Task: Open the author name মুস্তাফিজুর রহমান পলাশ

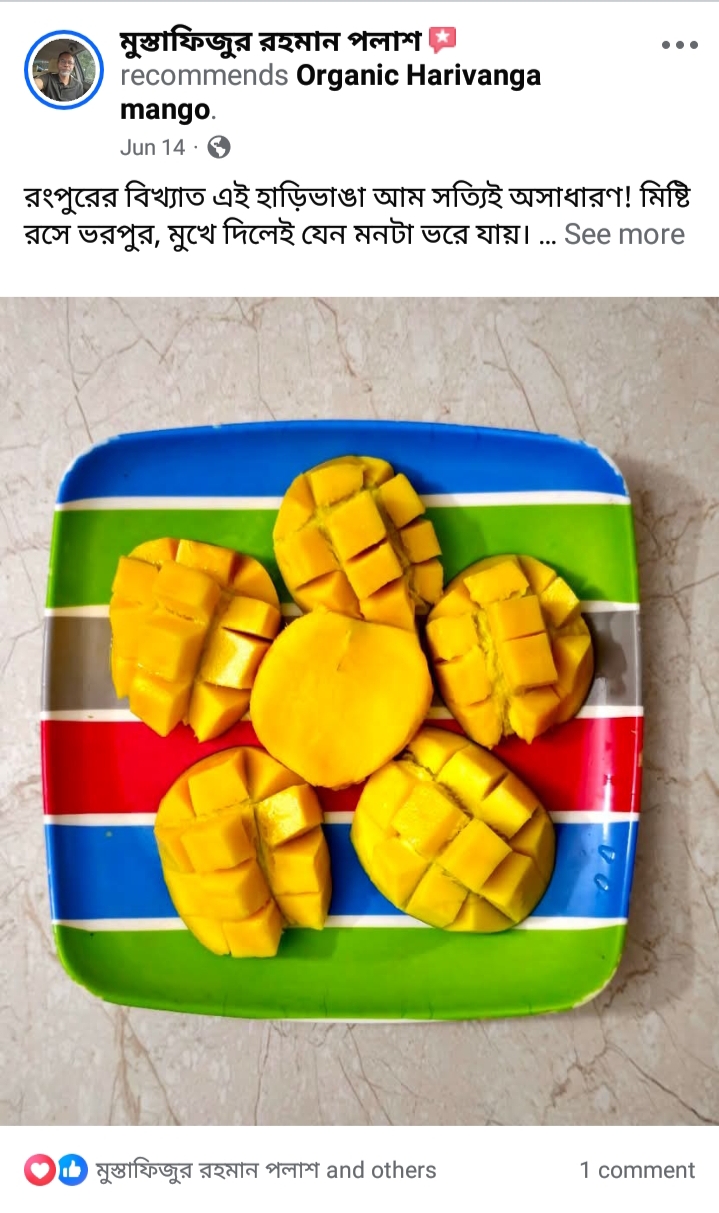Action: click(x=270, y=42)
